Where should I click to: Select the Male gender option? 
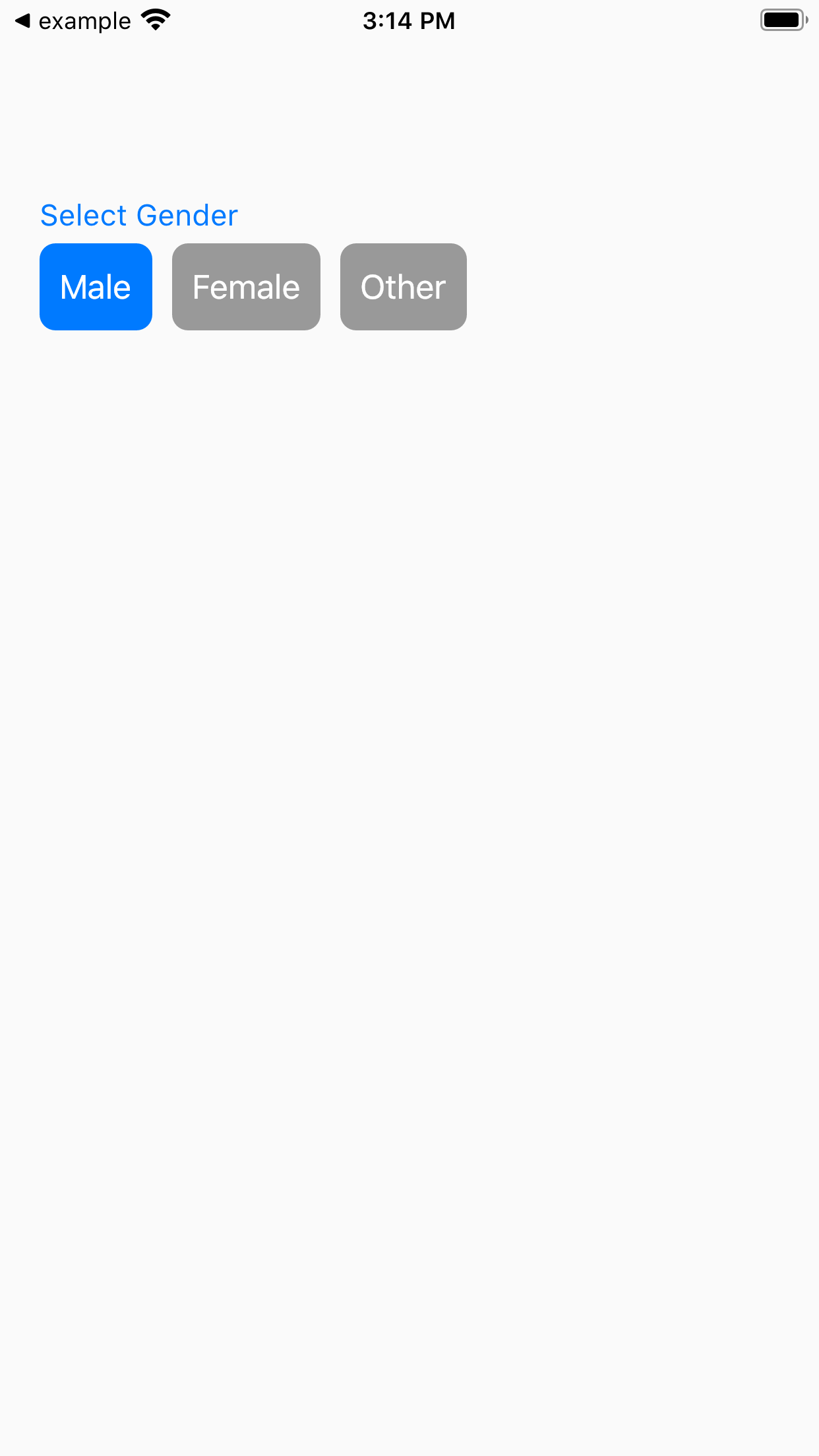96,287
